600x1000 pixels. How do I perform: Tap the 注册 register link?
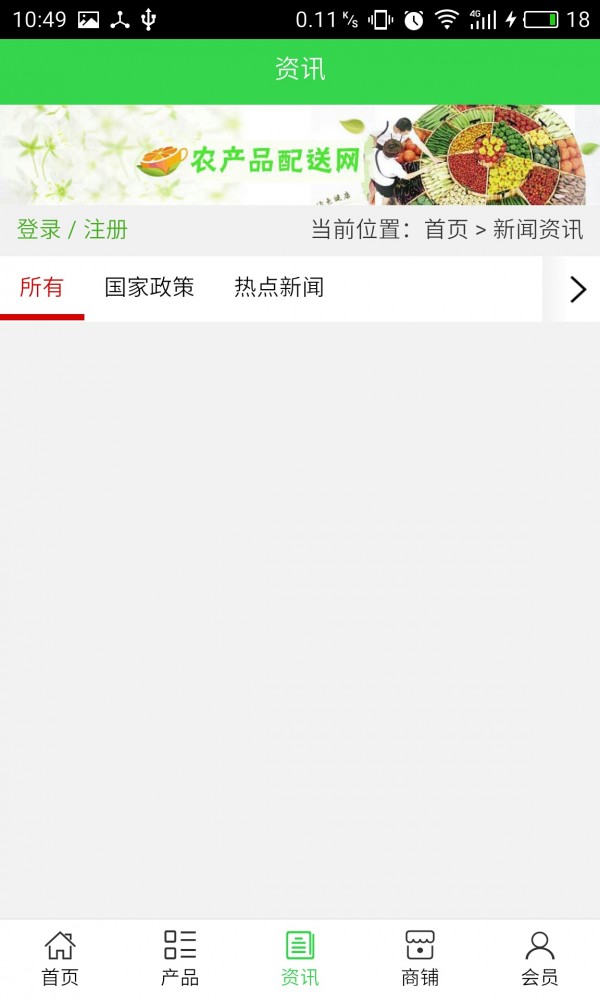tap(105, 229)
